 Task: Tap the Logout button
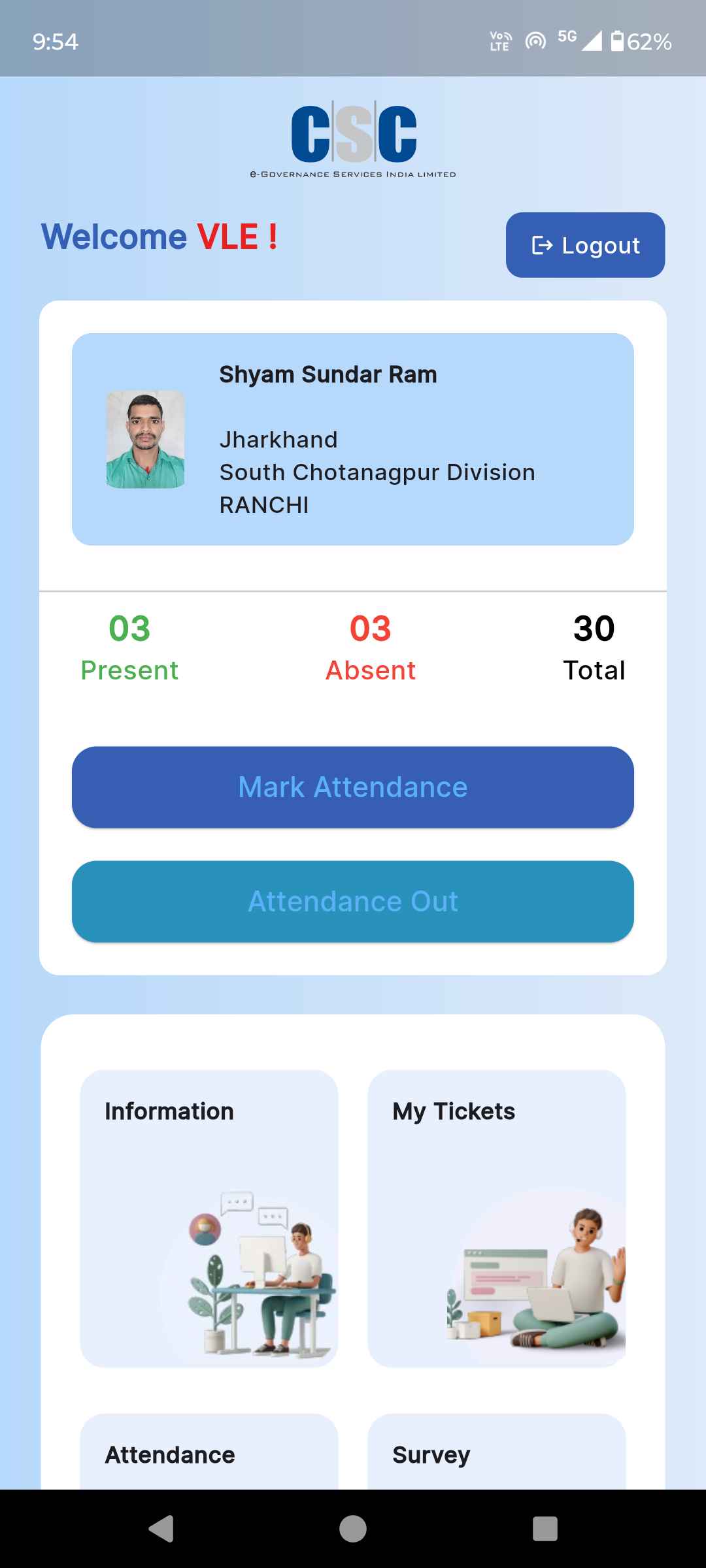585,245
